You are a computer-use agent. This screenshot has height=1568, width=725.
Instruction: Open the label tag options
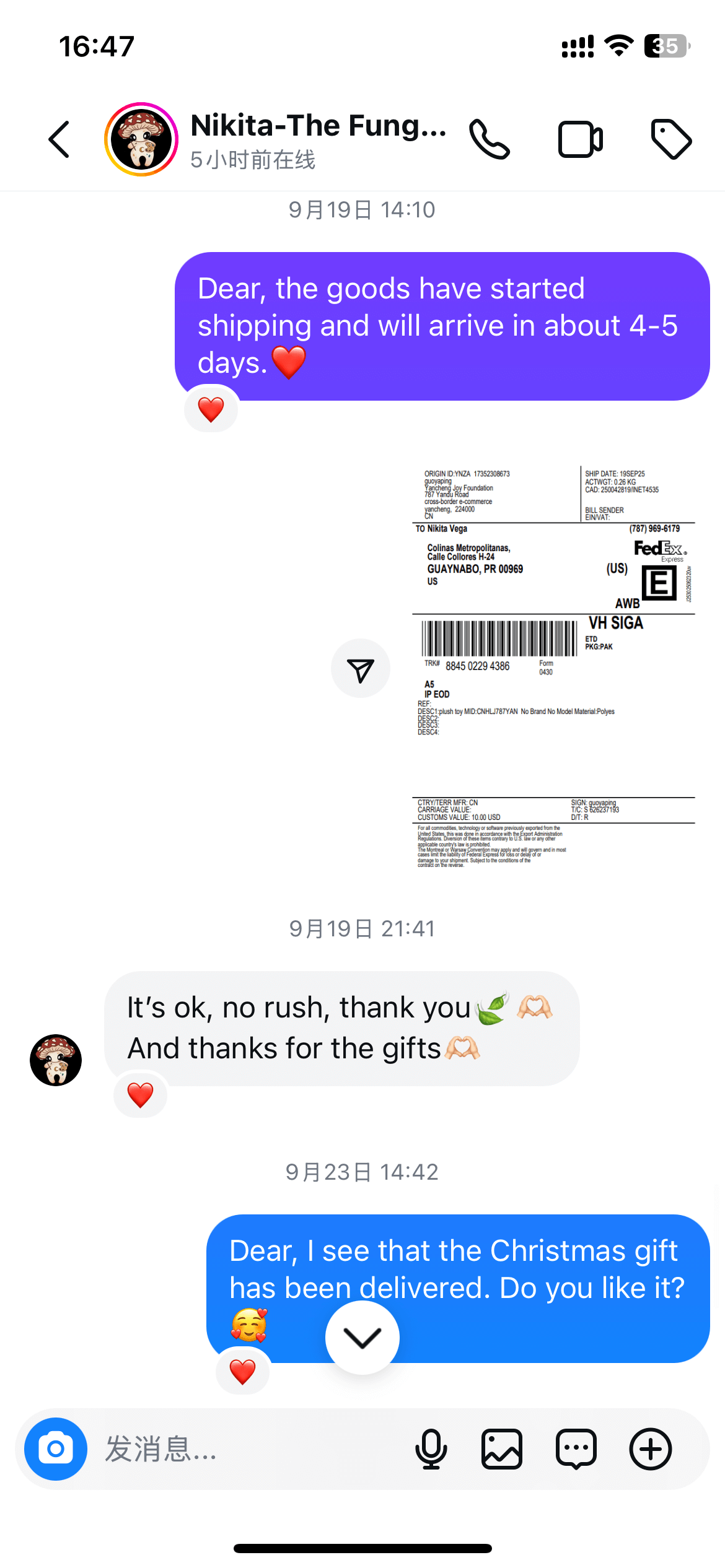671,139
